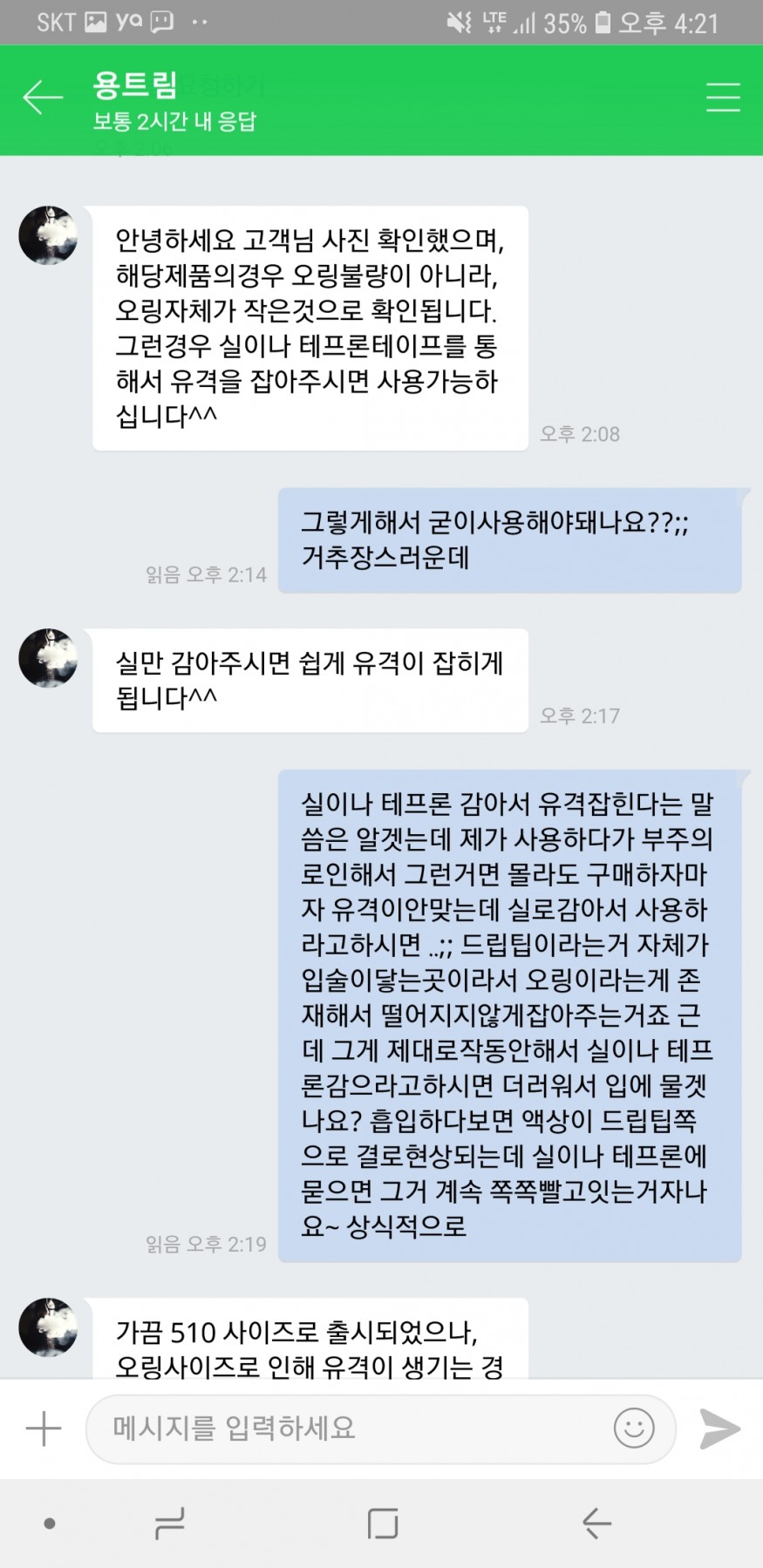Viewport: 763px width, 1568px height.
Task: Open recent apps from navigation bar
Action: click(x=169, y=1523)
